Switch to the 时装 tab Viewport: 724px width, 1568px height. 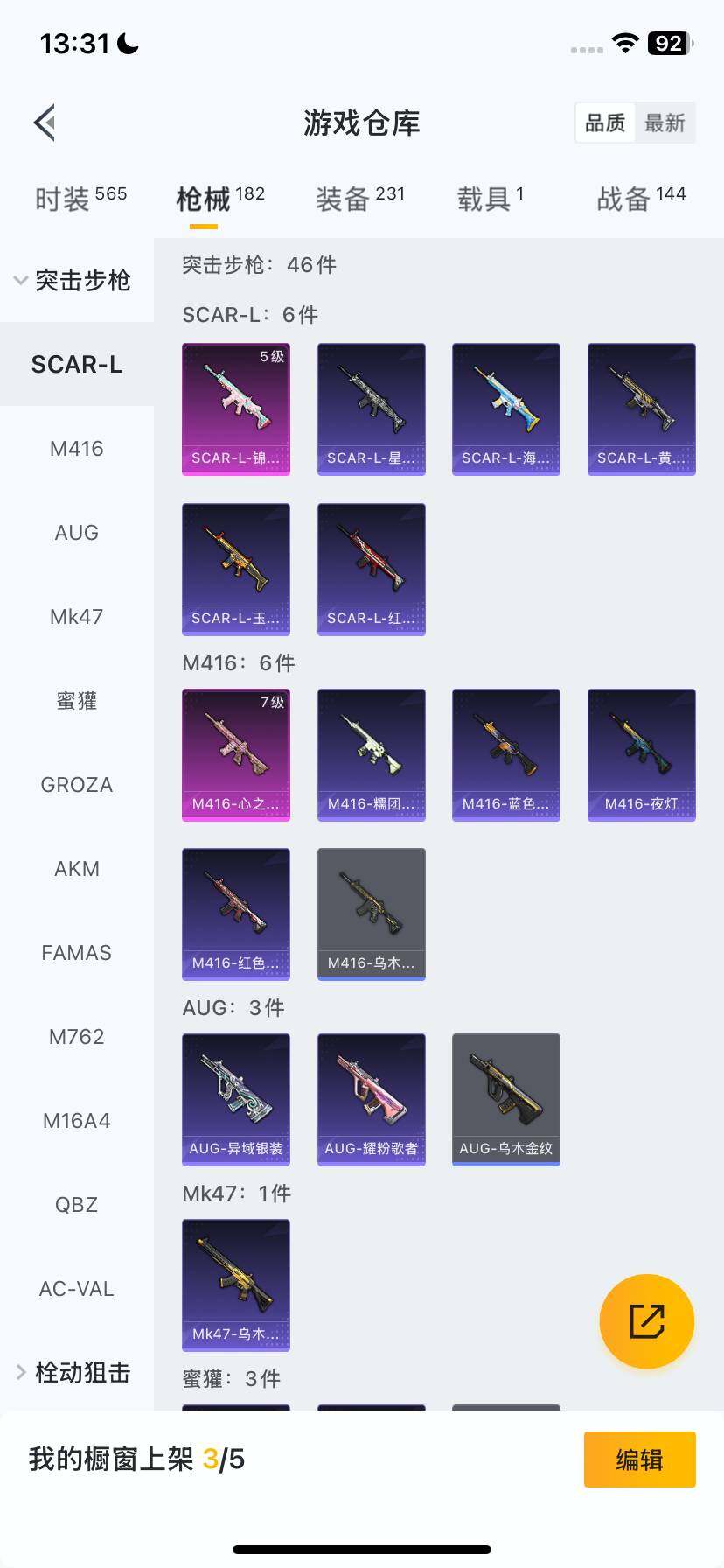(80, 199)
